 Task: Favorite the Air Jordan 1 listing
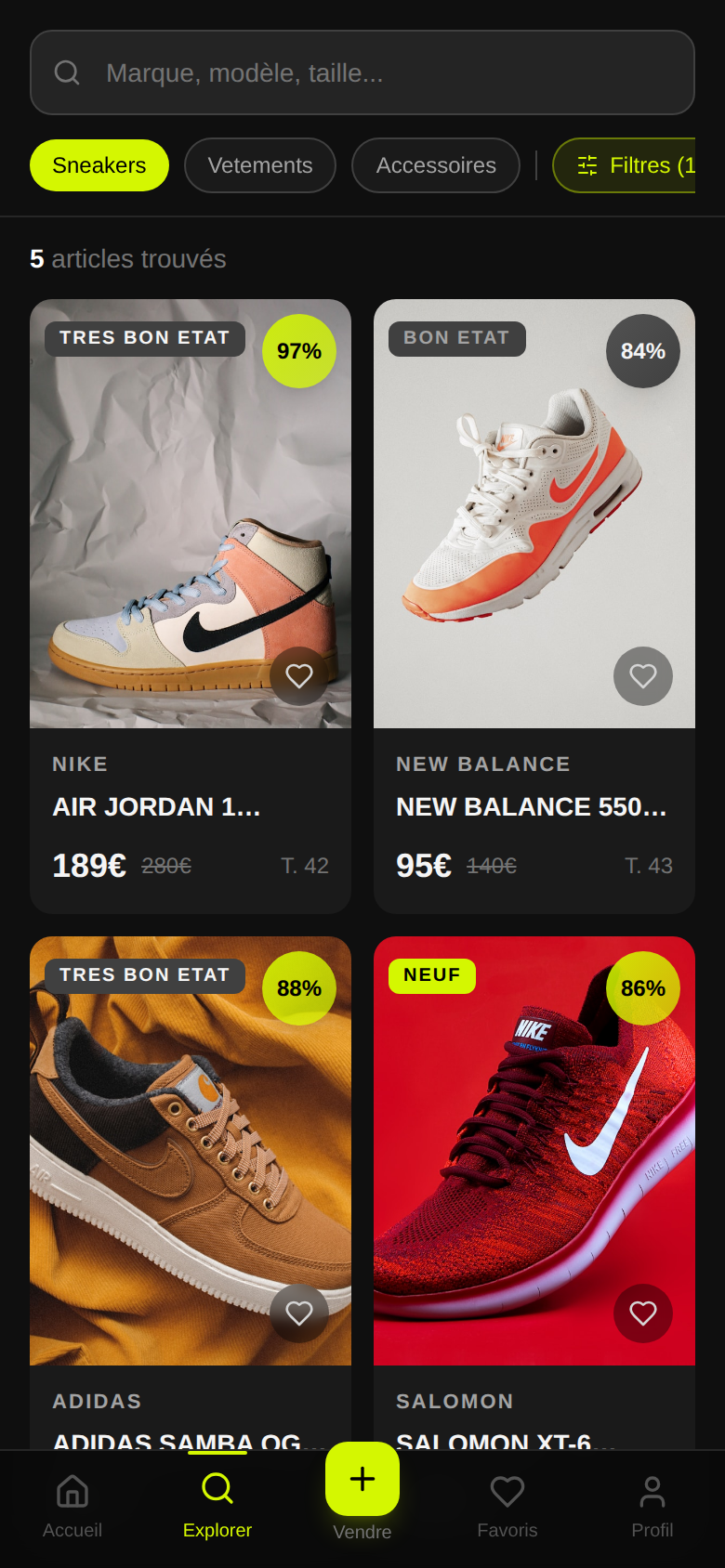[x=299, y=676]
